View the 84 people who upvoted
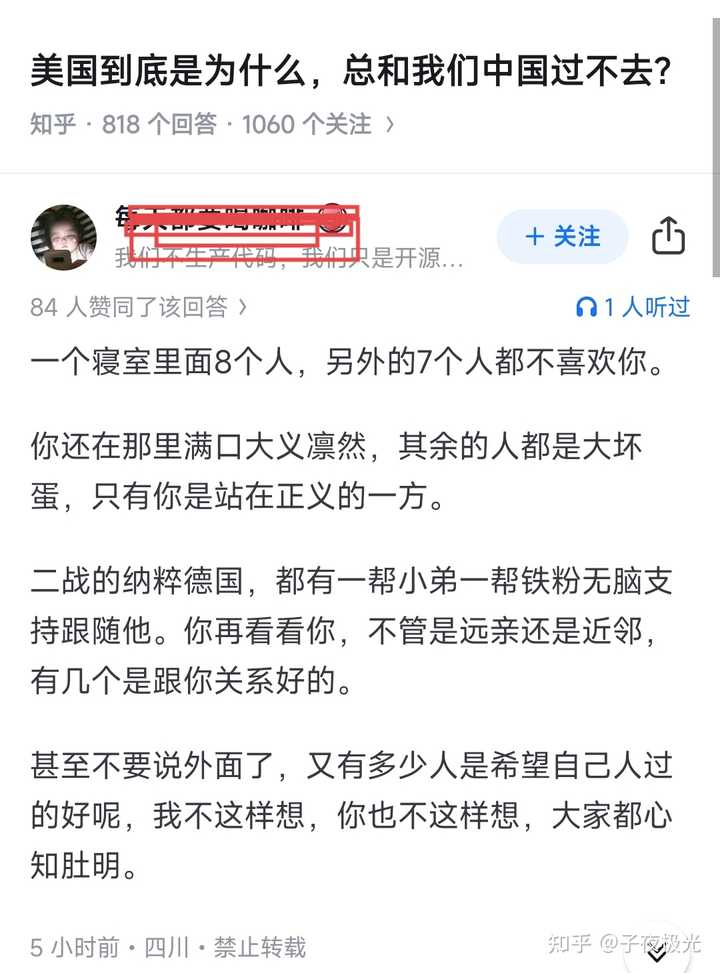720x973 pixels. click(138, 307)
